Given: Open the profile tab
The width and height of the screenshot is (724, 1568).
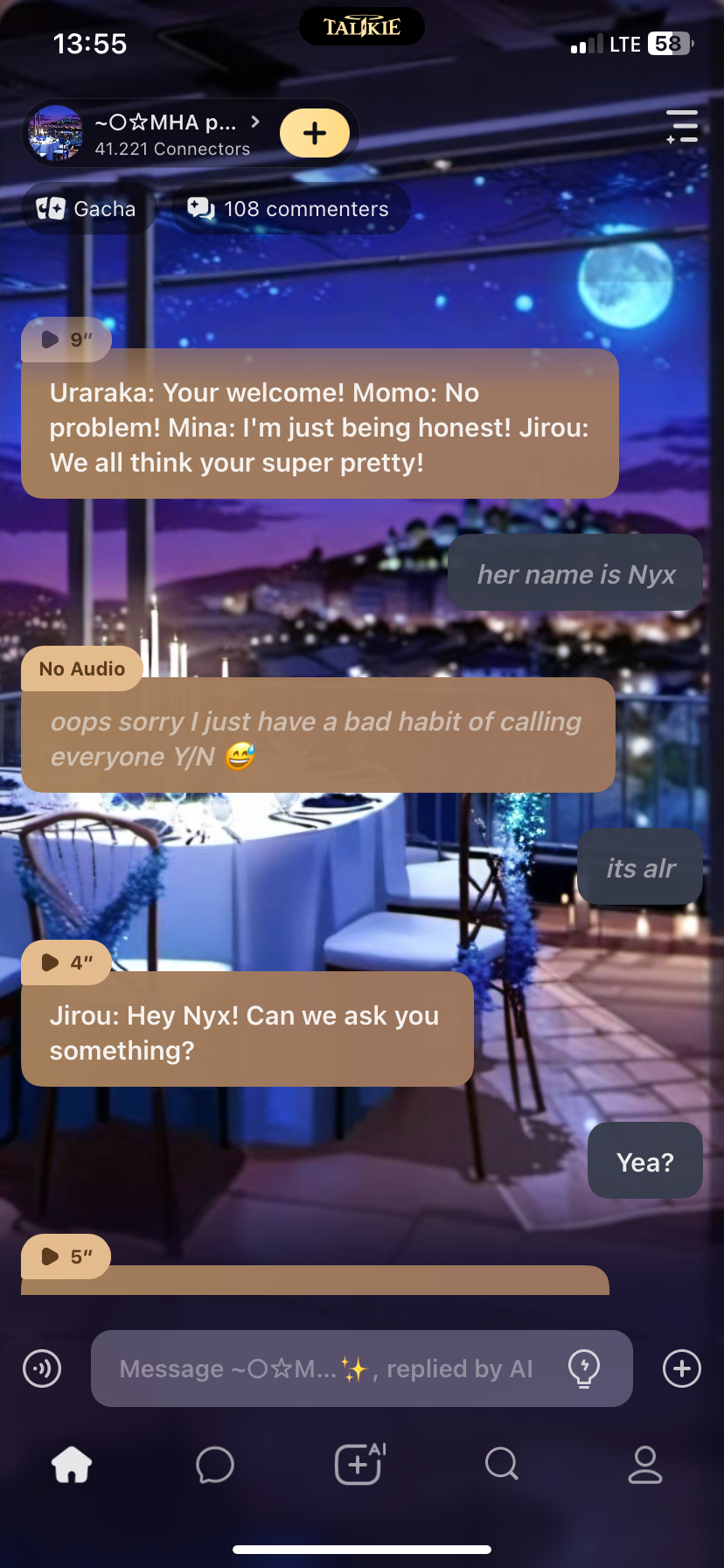Looking at the screenshot, I should 645,1465.
